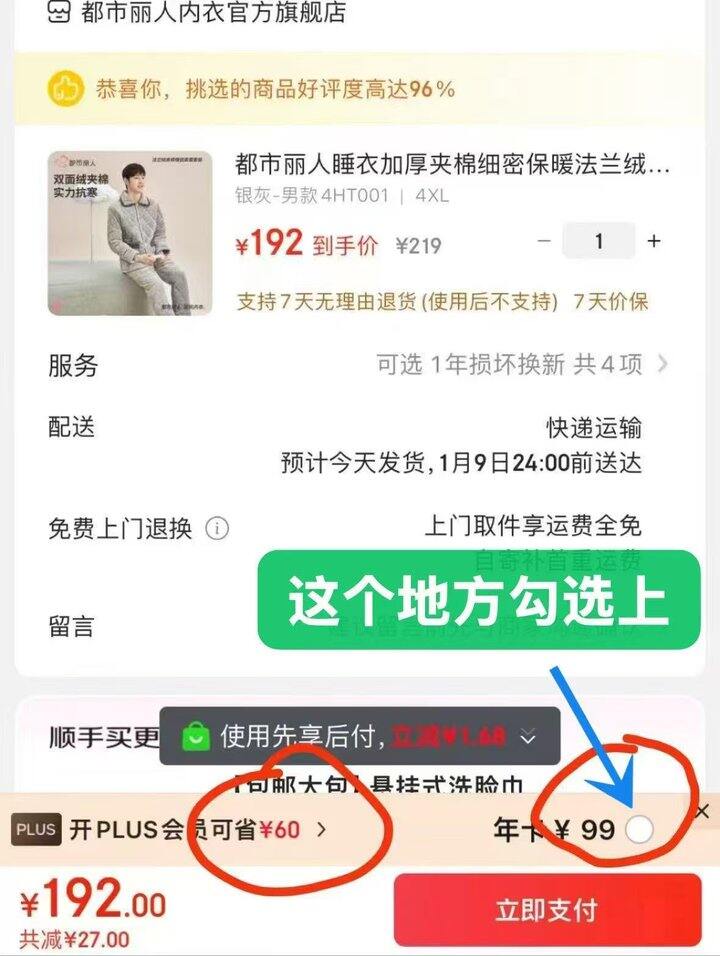Expand the 使用先享后付 dropdown
The width and height of the screenshot is (720, 956).
click(528, 738)
